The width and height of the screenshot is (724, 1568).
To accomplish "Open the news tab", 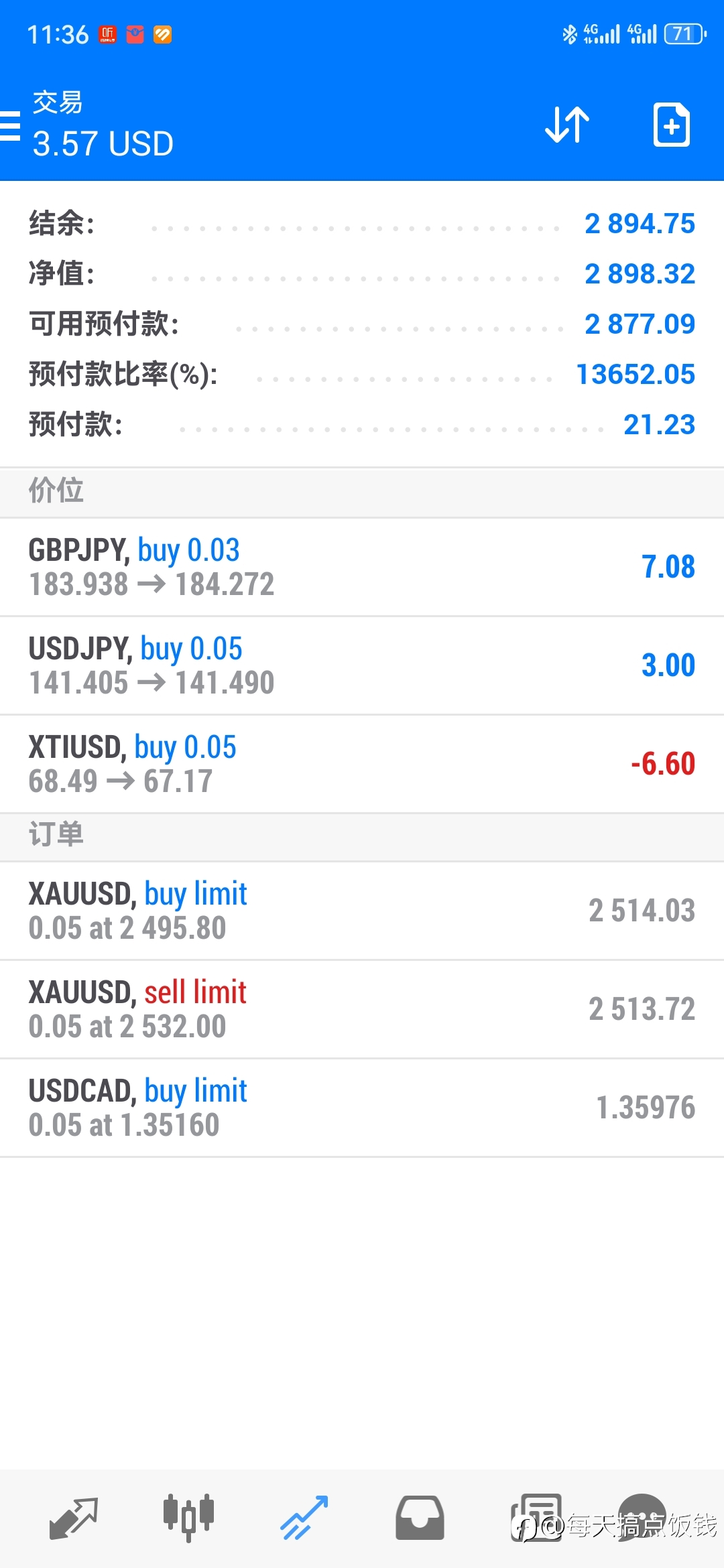I will point(536,1518).
